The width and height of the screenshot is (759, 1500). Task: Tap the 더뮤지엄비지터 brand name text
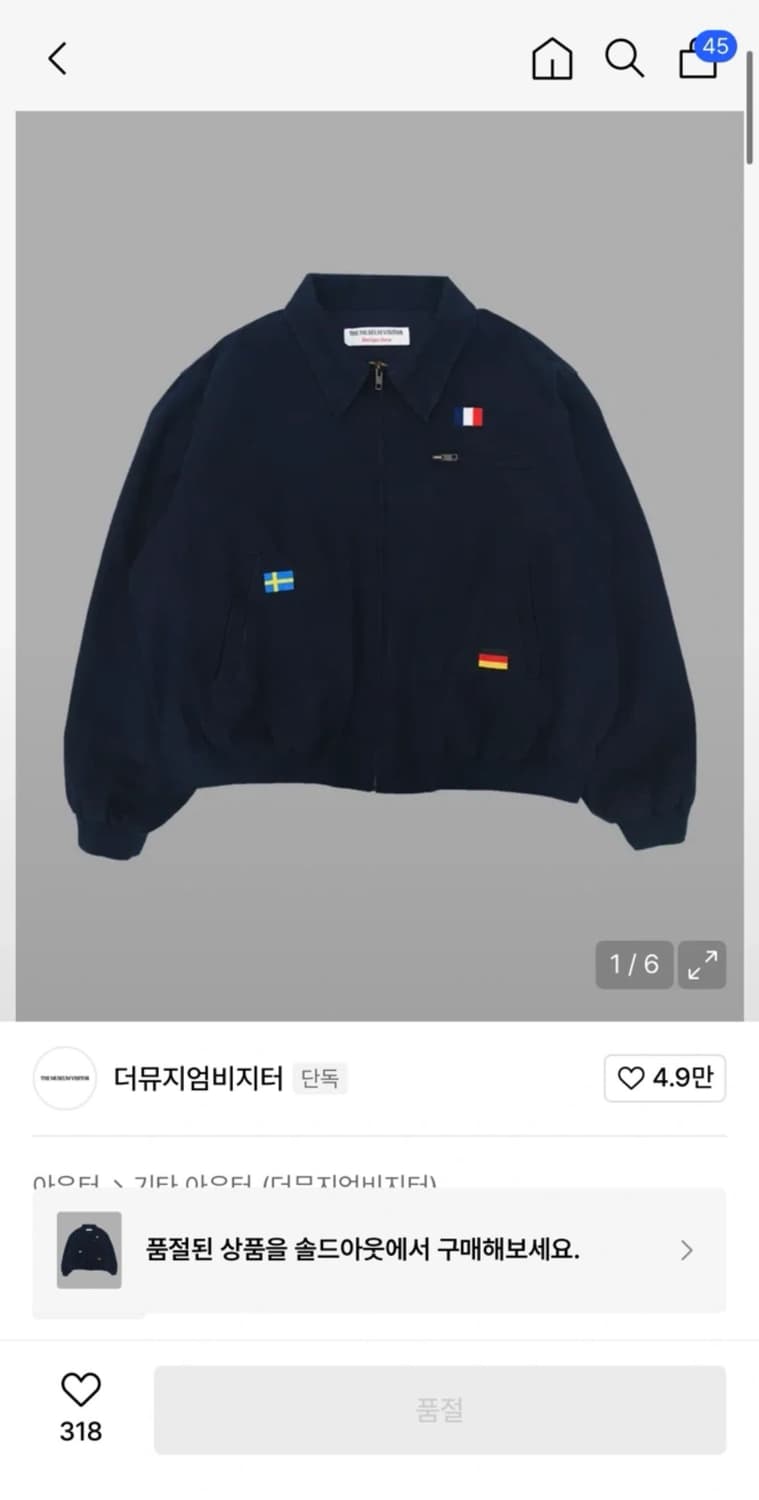197,1080
